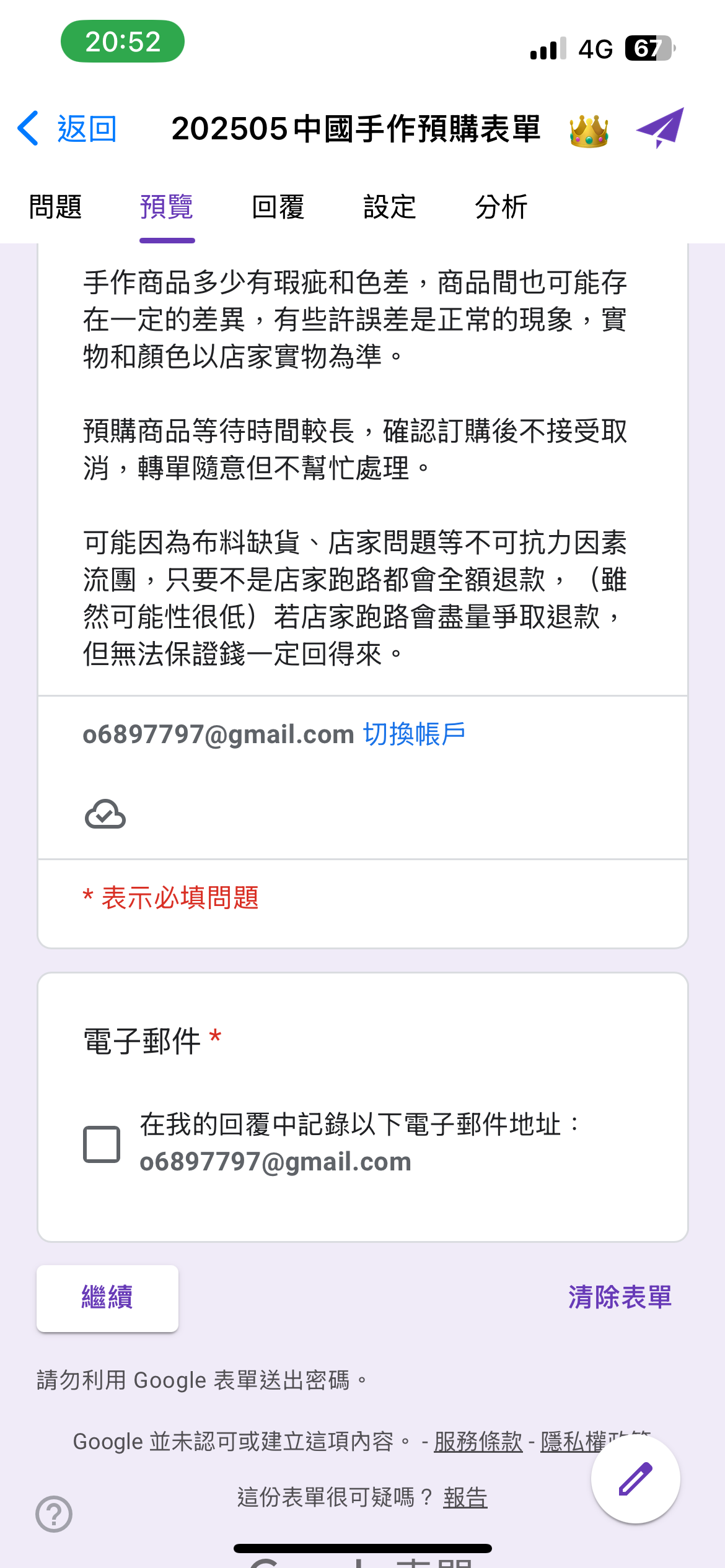
Task: Send the form with the paper plane icon
Action: click(x=660, y=128)
